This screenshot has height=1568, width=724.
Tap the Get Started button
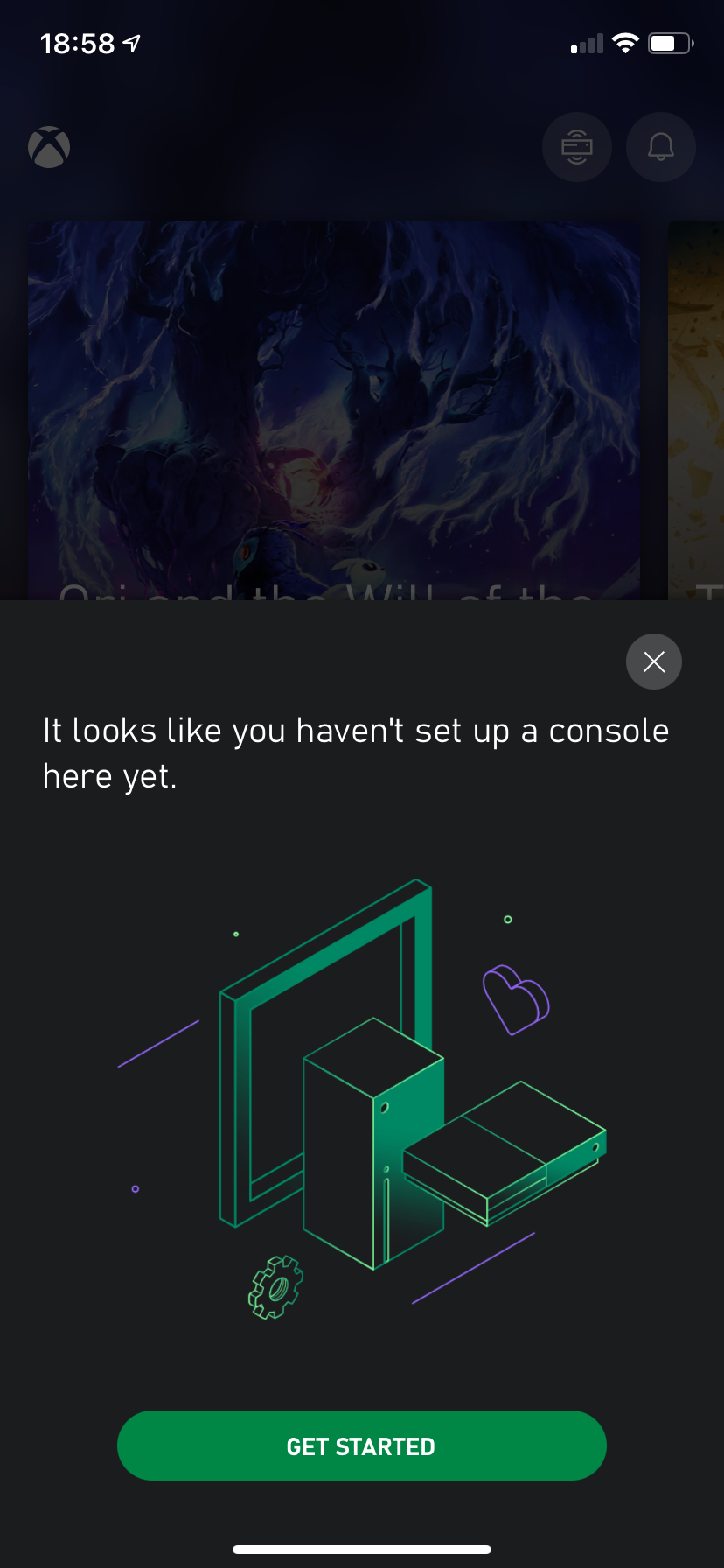[x=361, y=1445]
